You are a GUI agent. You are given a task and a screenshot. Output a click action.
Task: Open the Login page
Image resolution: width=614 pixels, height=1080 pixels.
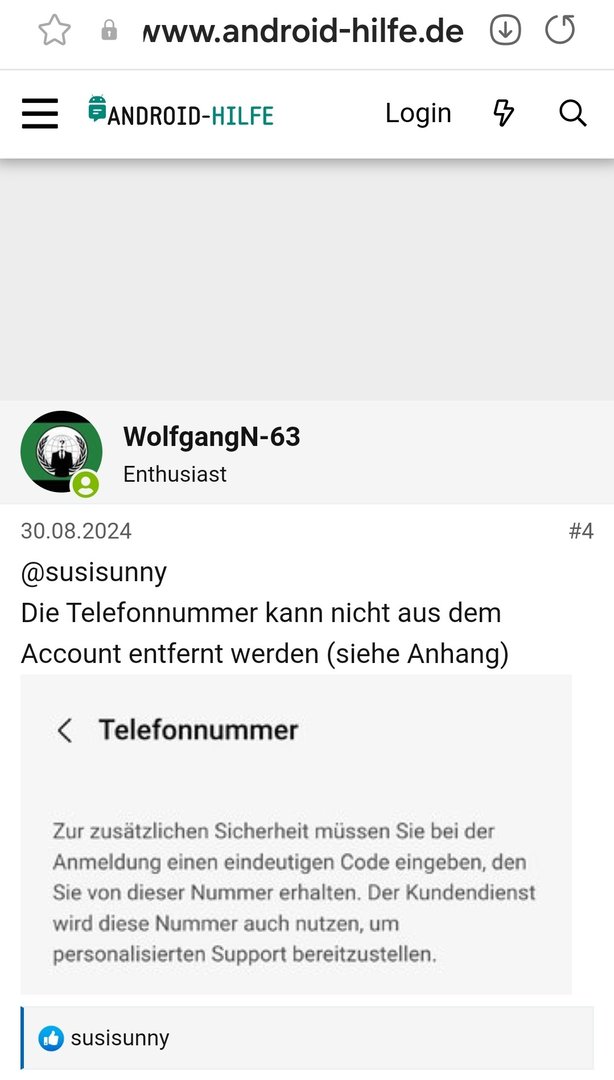pos(418,113)
